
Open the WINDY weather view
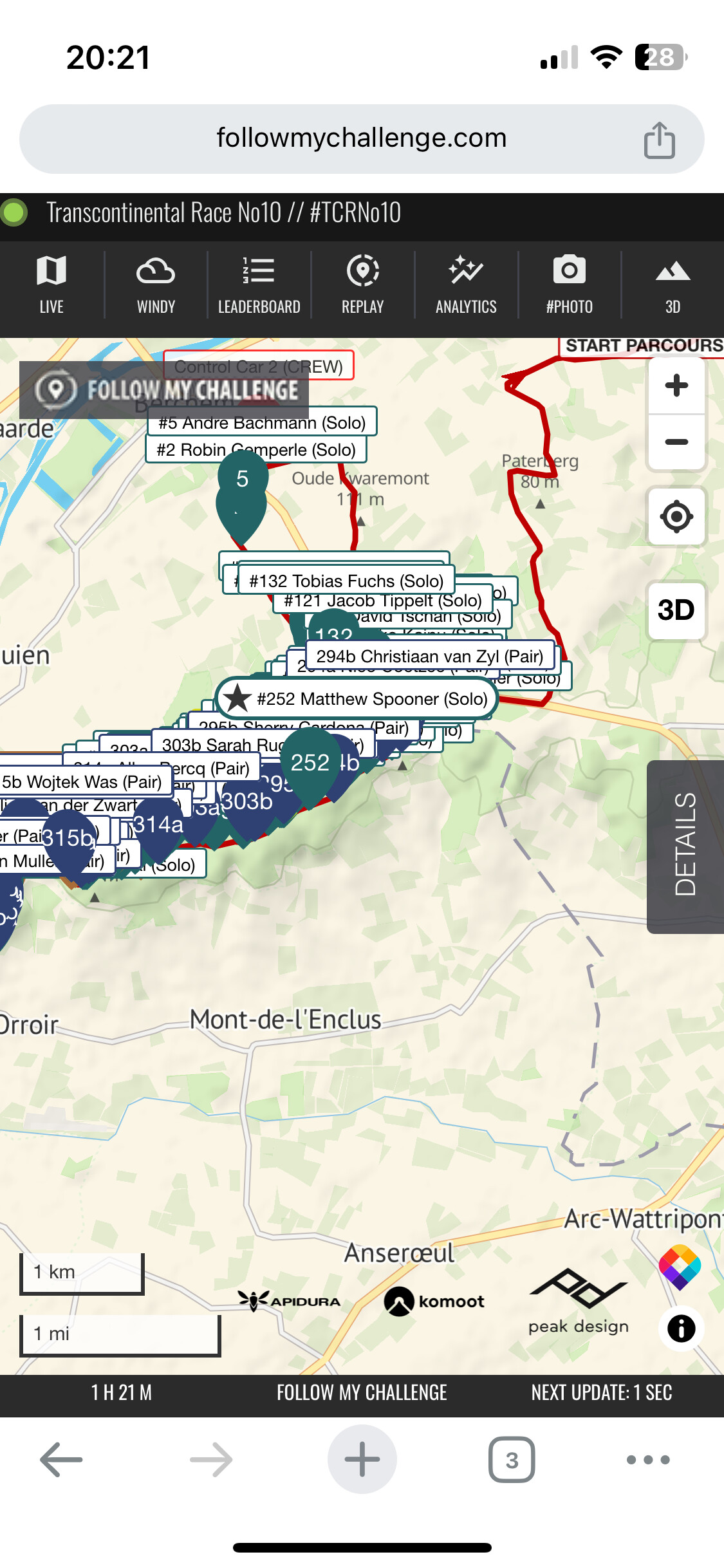pos(156,285)
